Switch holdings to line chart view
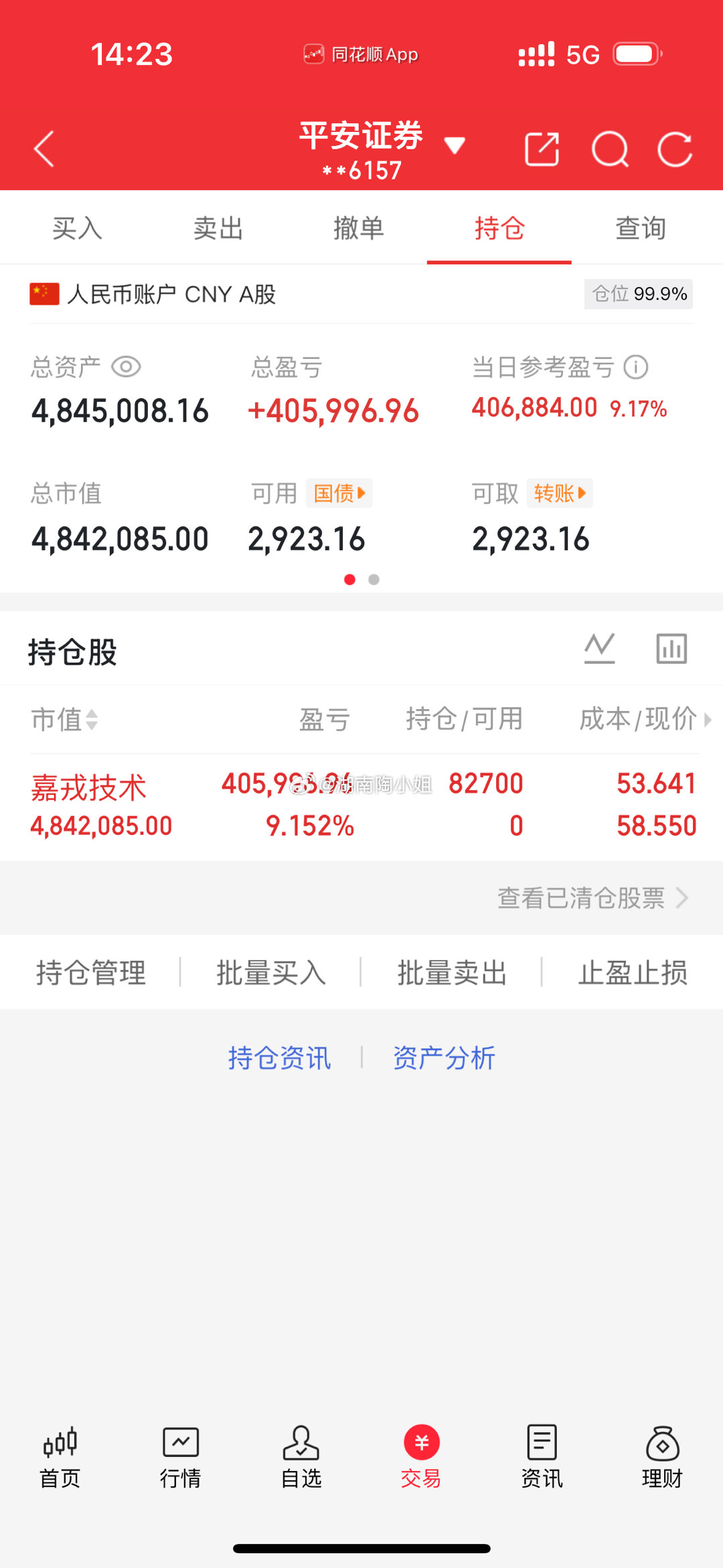Screen dimensions: 723x1568 (x=600, y=647)
